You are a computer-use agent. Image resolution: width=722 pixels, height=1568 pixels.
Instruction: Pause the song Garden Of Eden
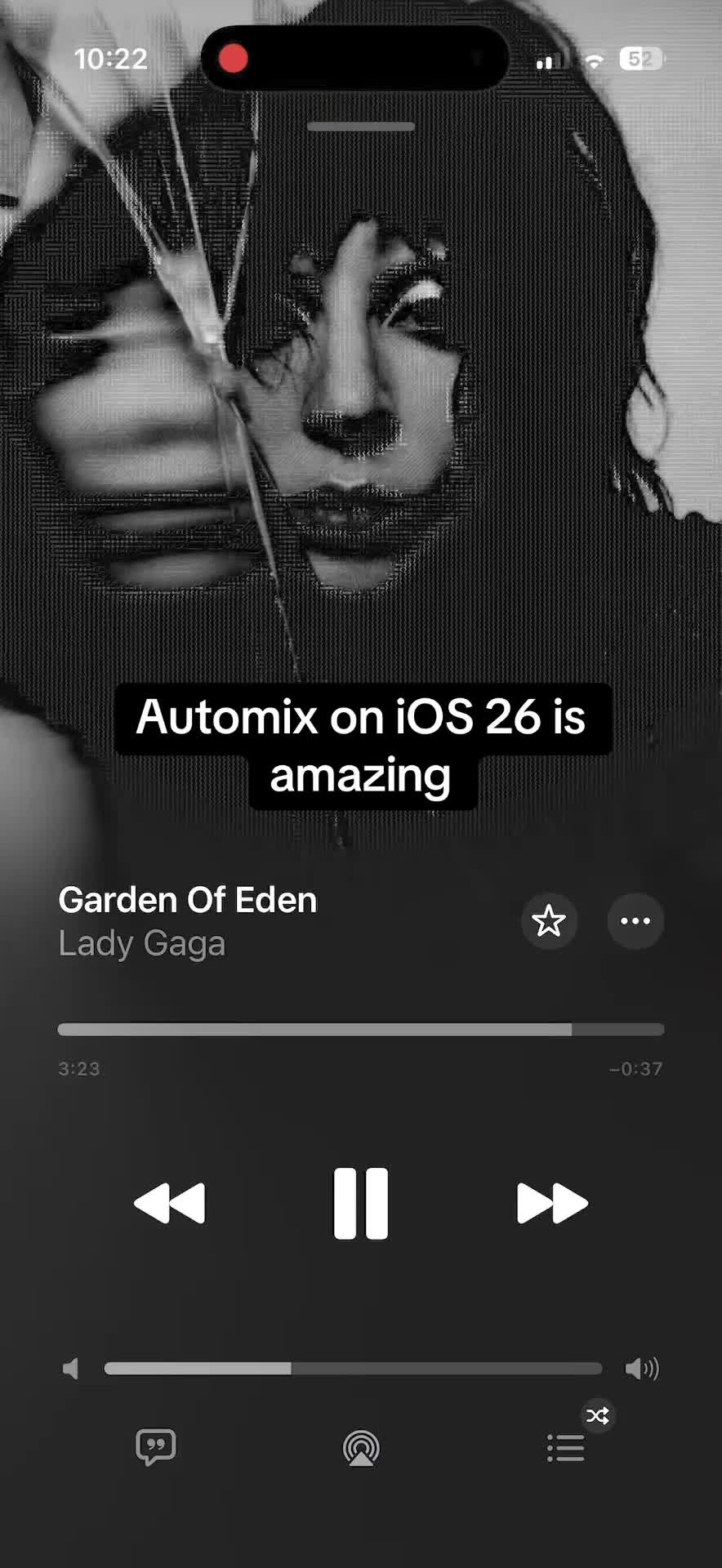click(x=361, y=1203)
